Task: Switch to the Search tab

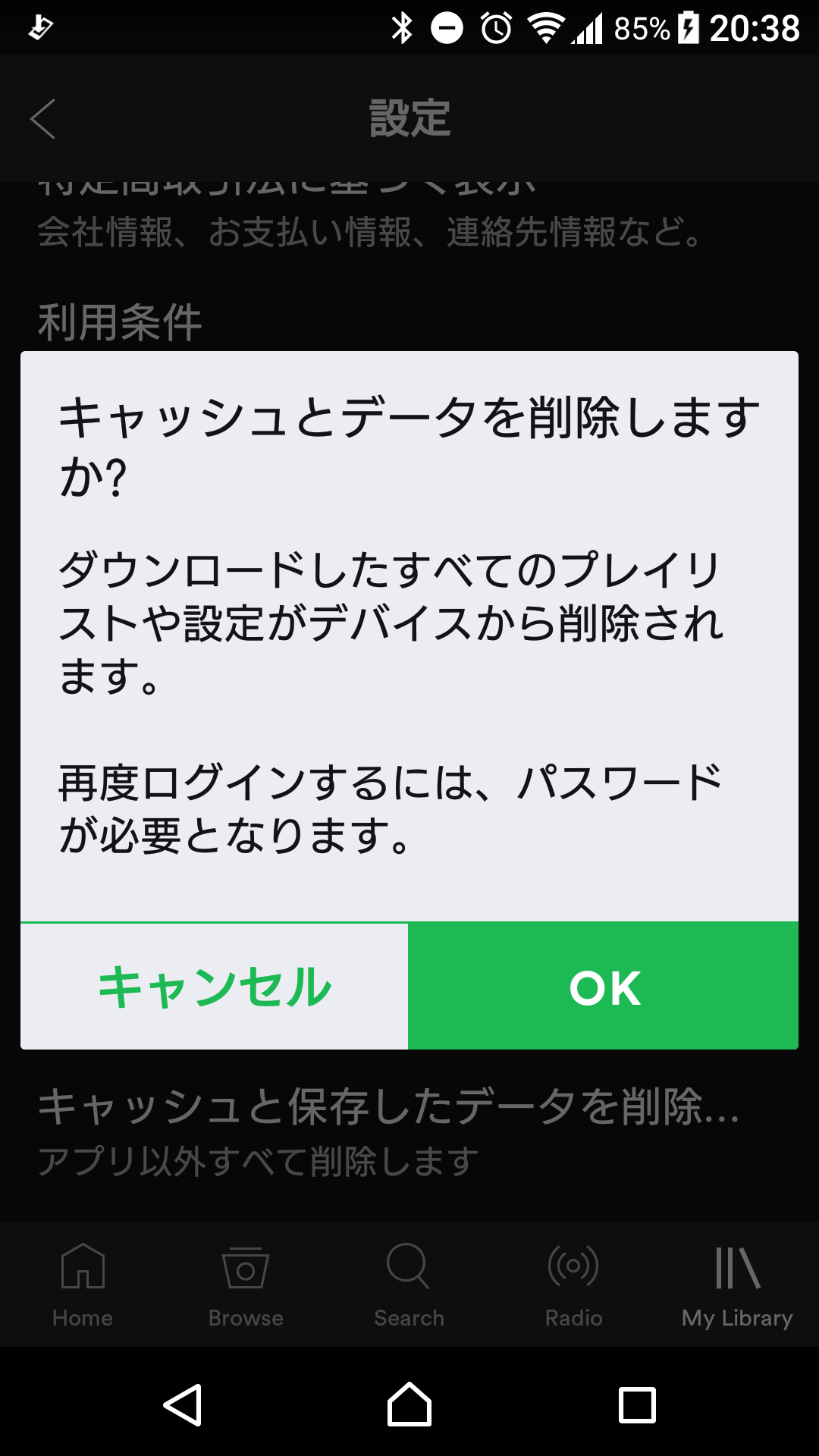Action: pyautogui.click(x=409, y=1285)
